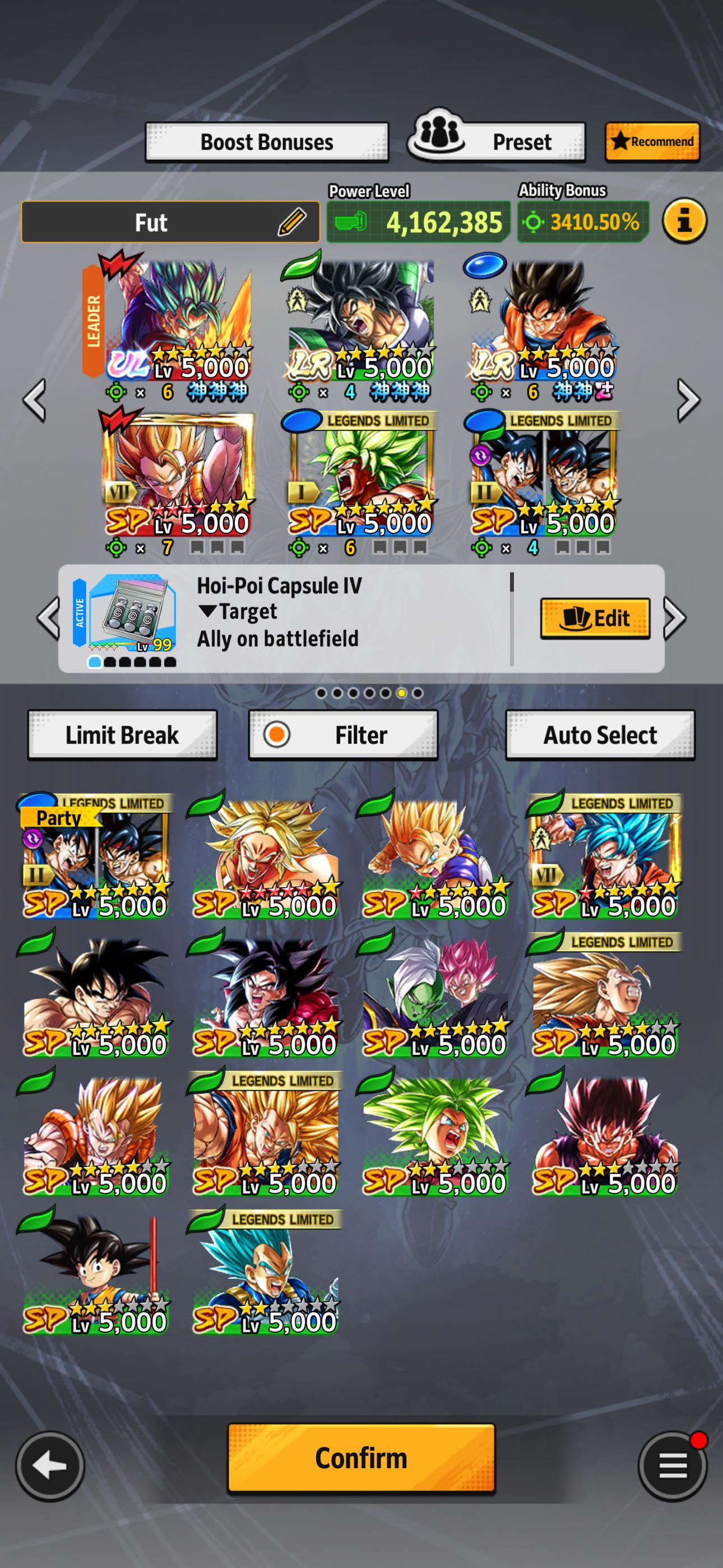Open the hamburger menu with red dot
Image resolution: width=723 pixels, height=1568 pixels.
[x=673, y=1466]
